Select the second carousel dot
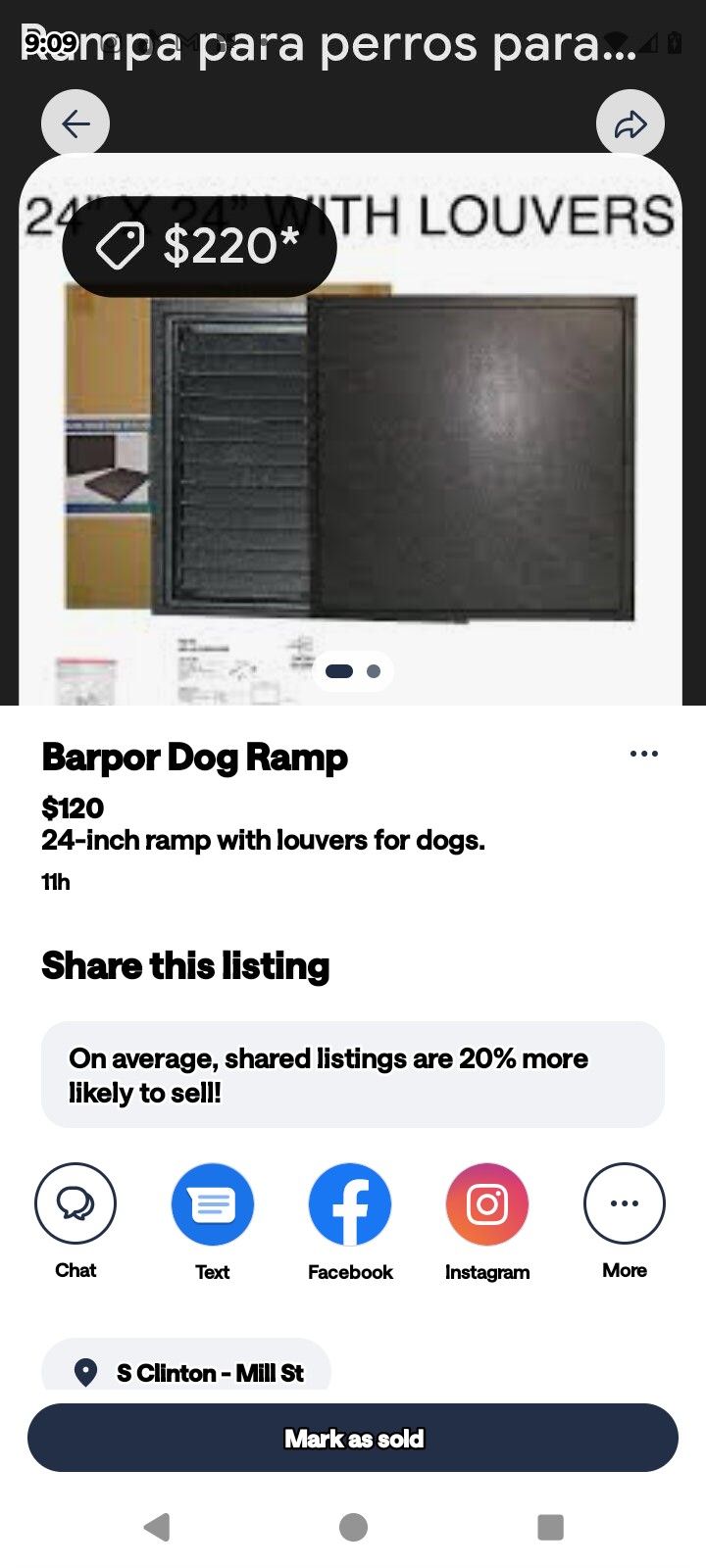706x1568 pixels. (372, 671)
